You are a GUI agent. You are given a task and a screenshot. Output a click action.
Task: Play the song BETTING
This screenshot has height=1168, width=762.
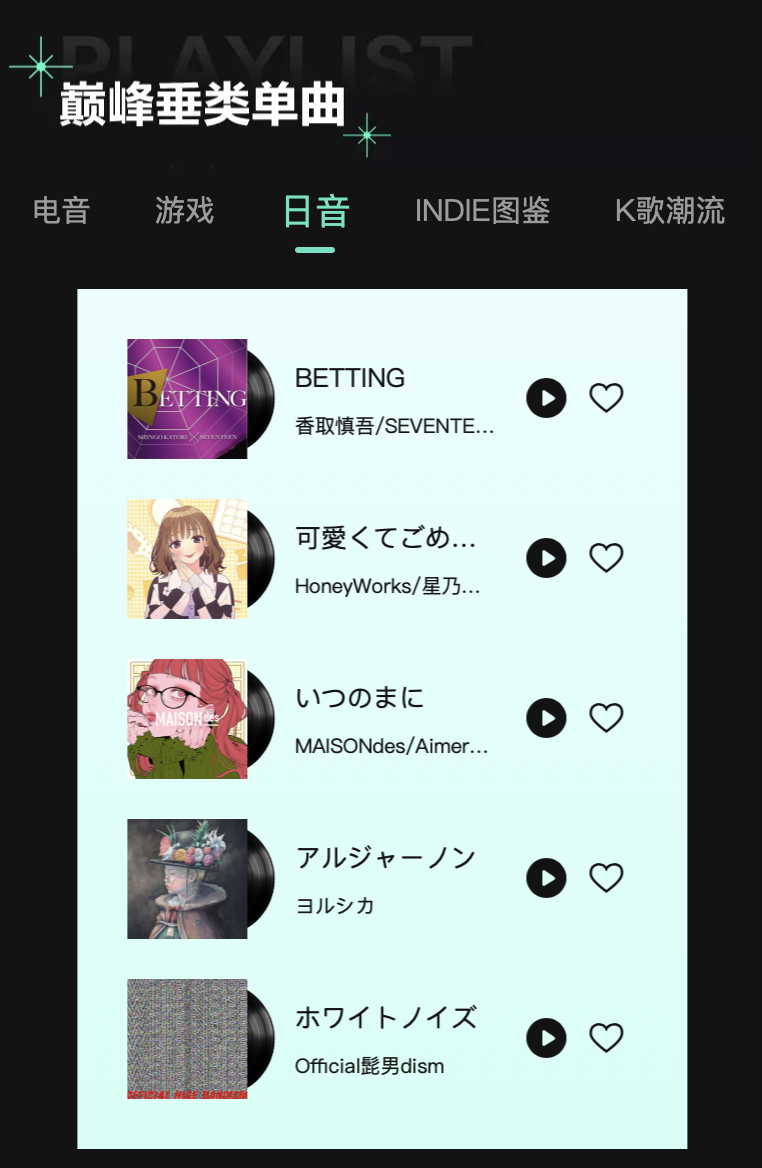546,398
